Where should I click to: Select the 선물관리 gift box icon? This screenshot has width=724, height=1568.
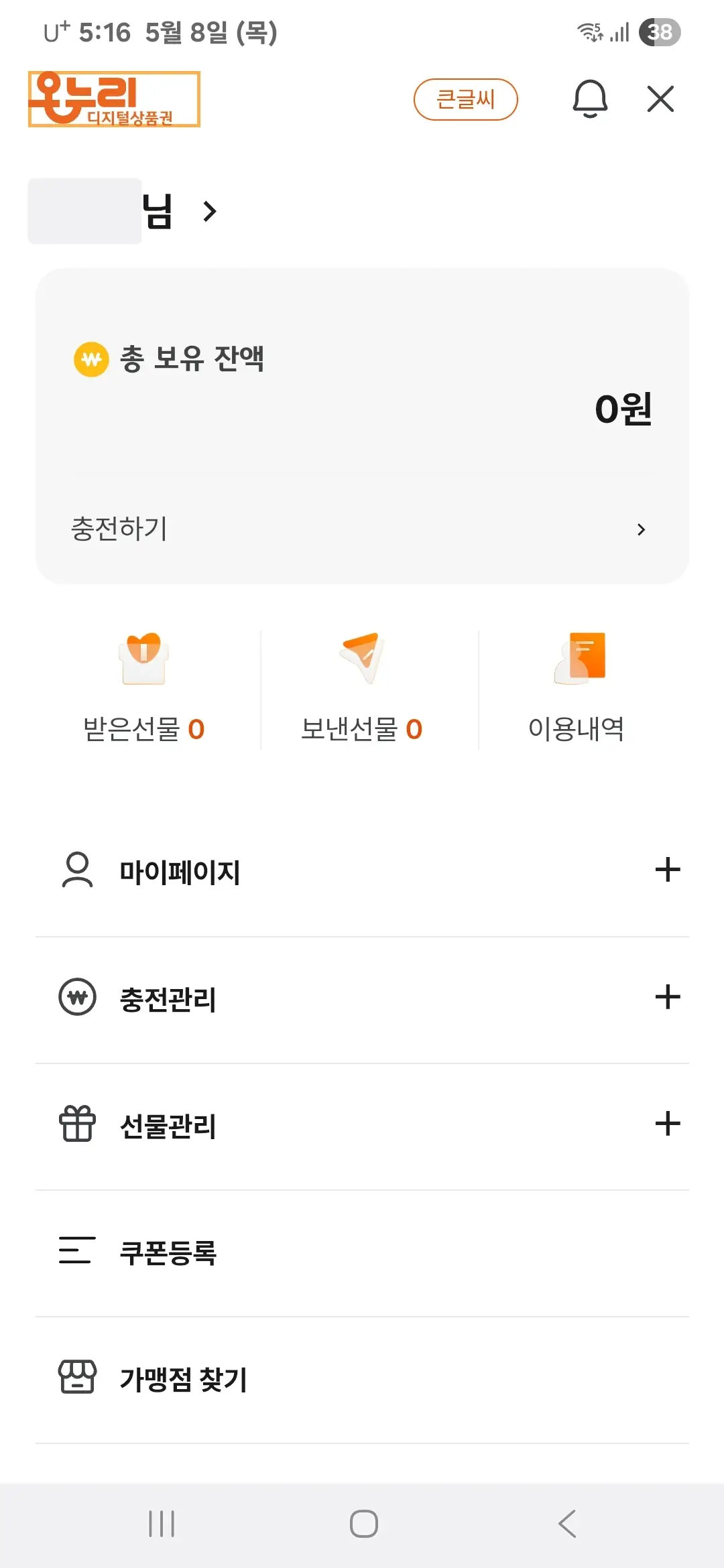point(77,1124)
